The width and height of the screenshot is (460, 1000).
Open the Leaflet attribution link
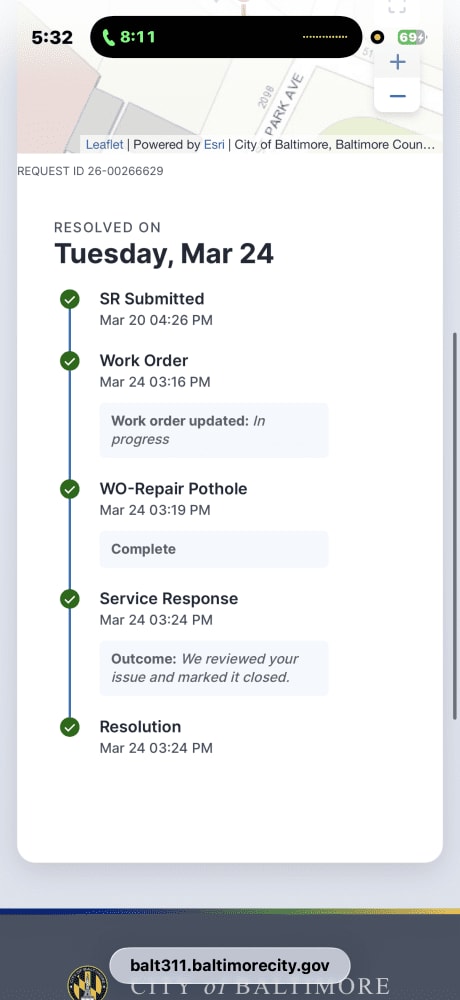point(105,145)
